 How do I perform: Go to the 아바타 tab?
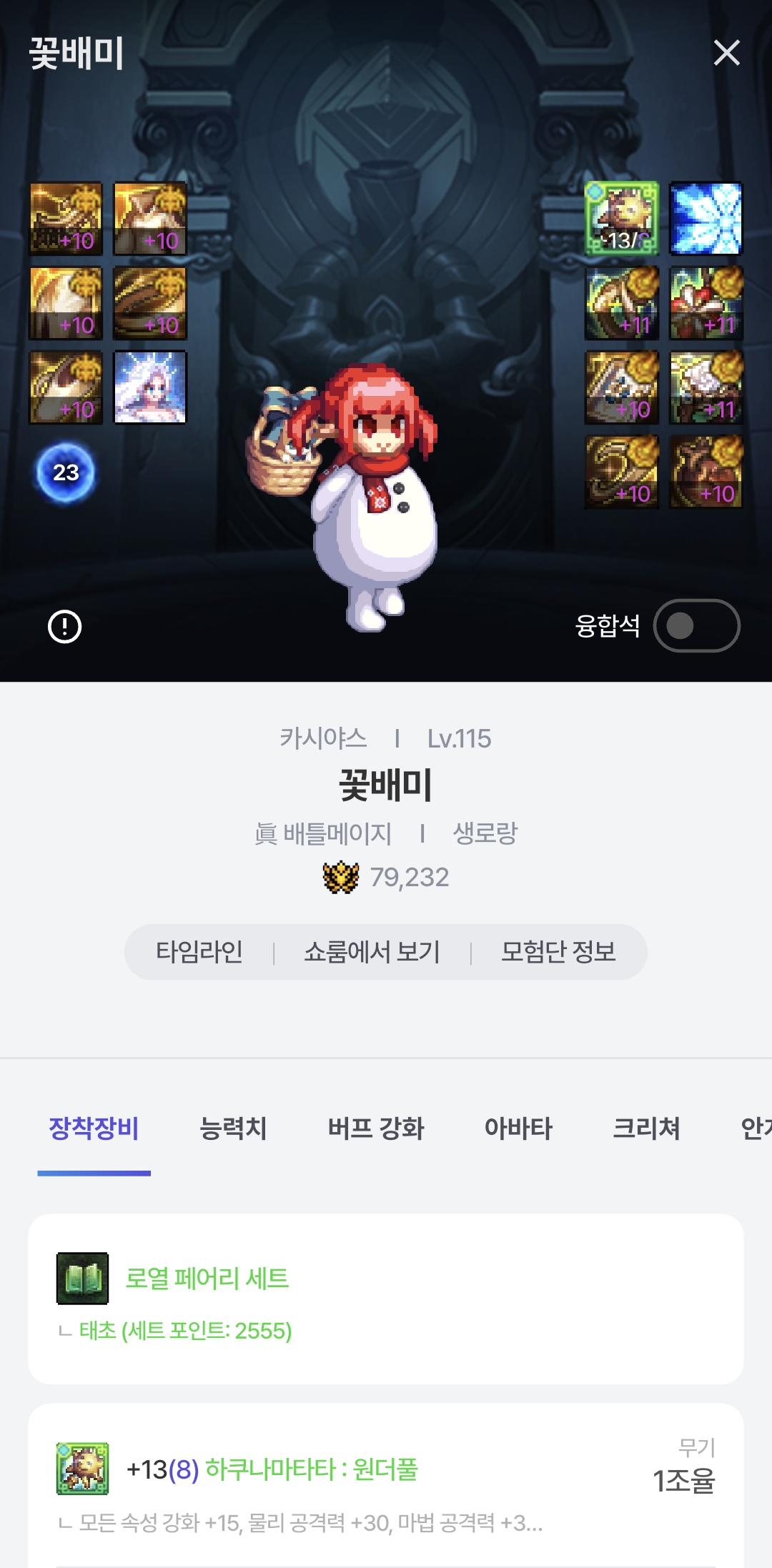click(518, 1128)
